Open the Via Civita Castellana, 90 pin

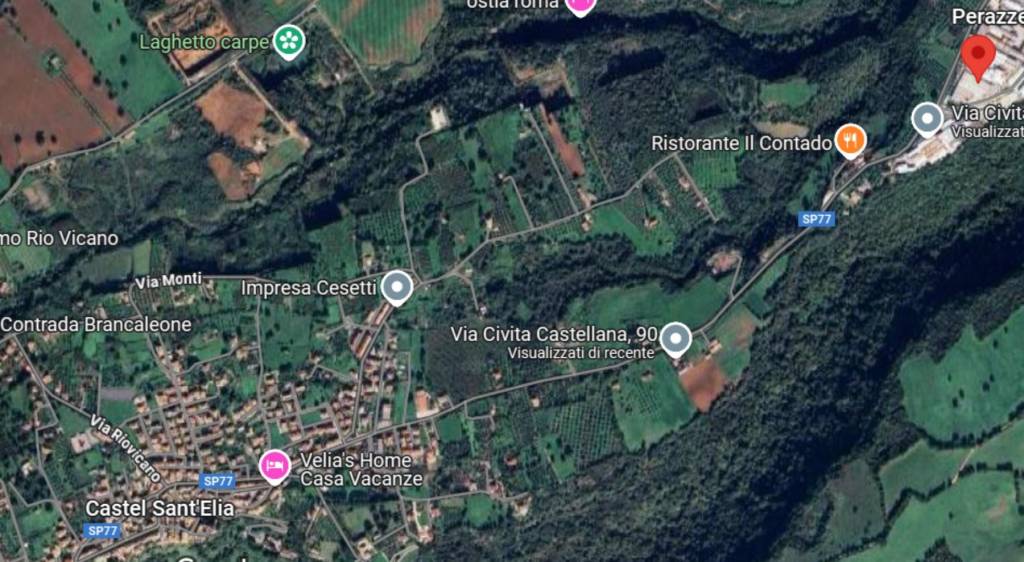coord(676,338)
